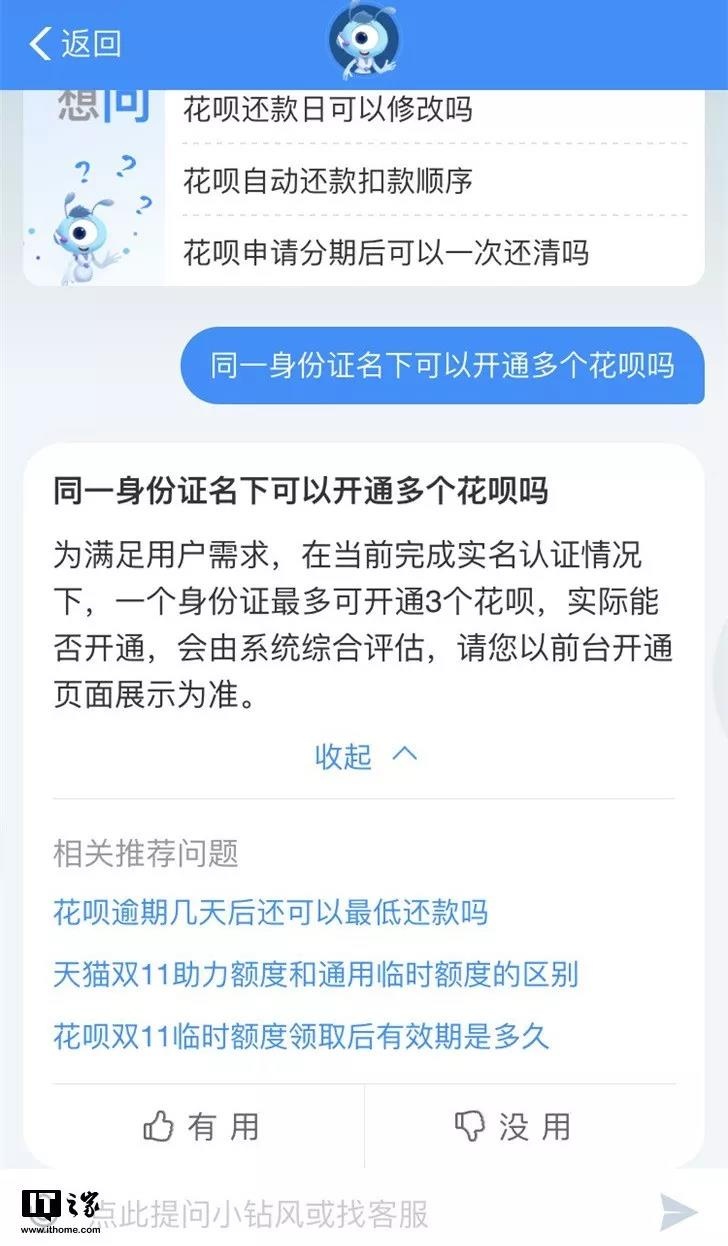Open related question 花呗逾期几天后还可以最低还款吗

coord(270,912)
